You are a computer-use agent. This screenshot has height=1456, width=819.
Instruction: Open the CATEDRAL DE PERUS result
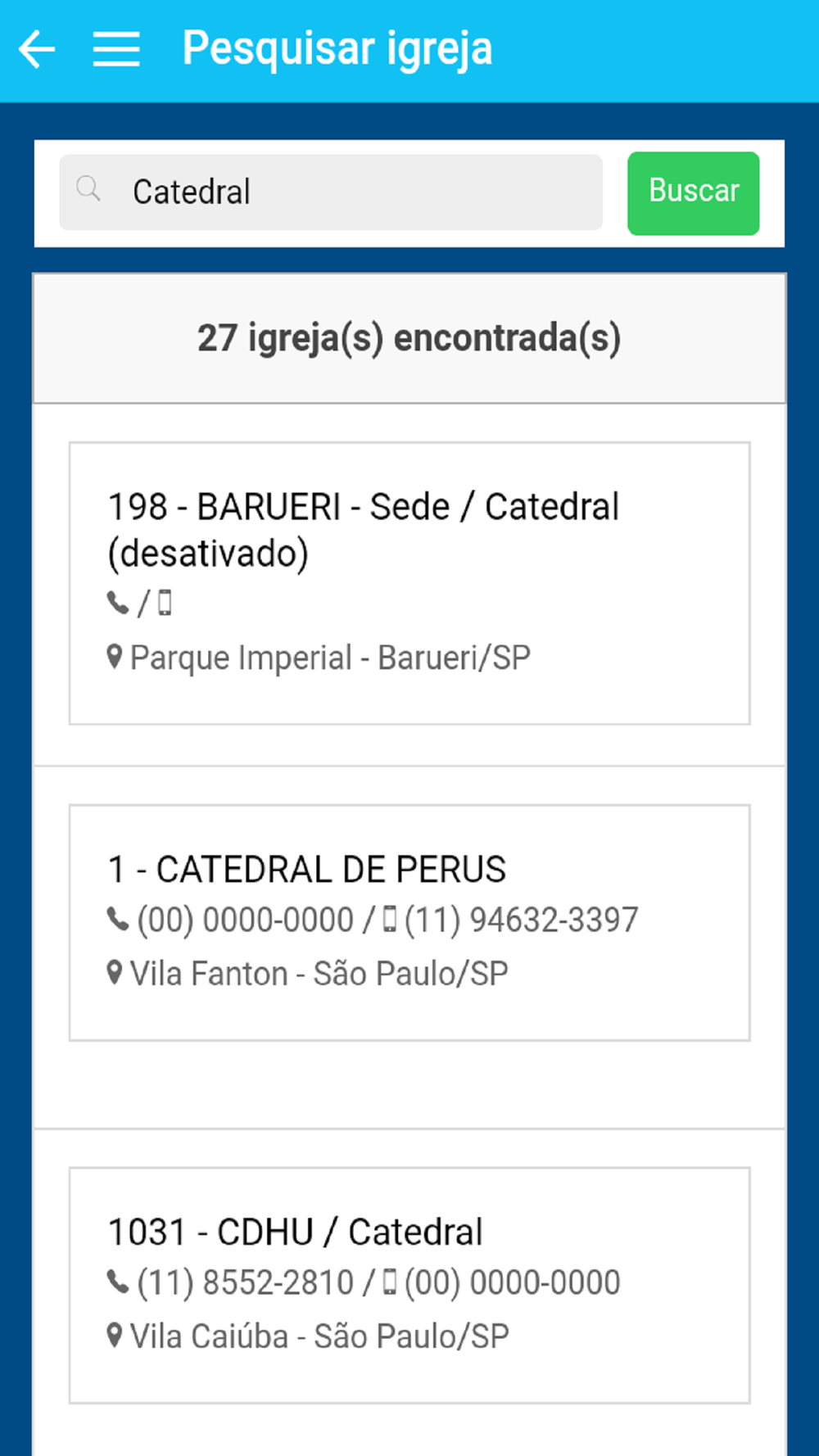tap(409, 923)
